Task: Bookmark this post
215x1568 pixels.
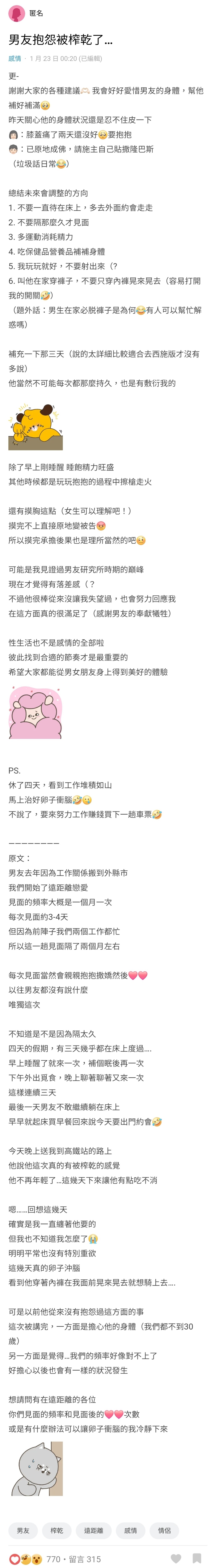Action: pos(197,1558)
